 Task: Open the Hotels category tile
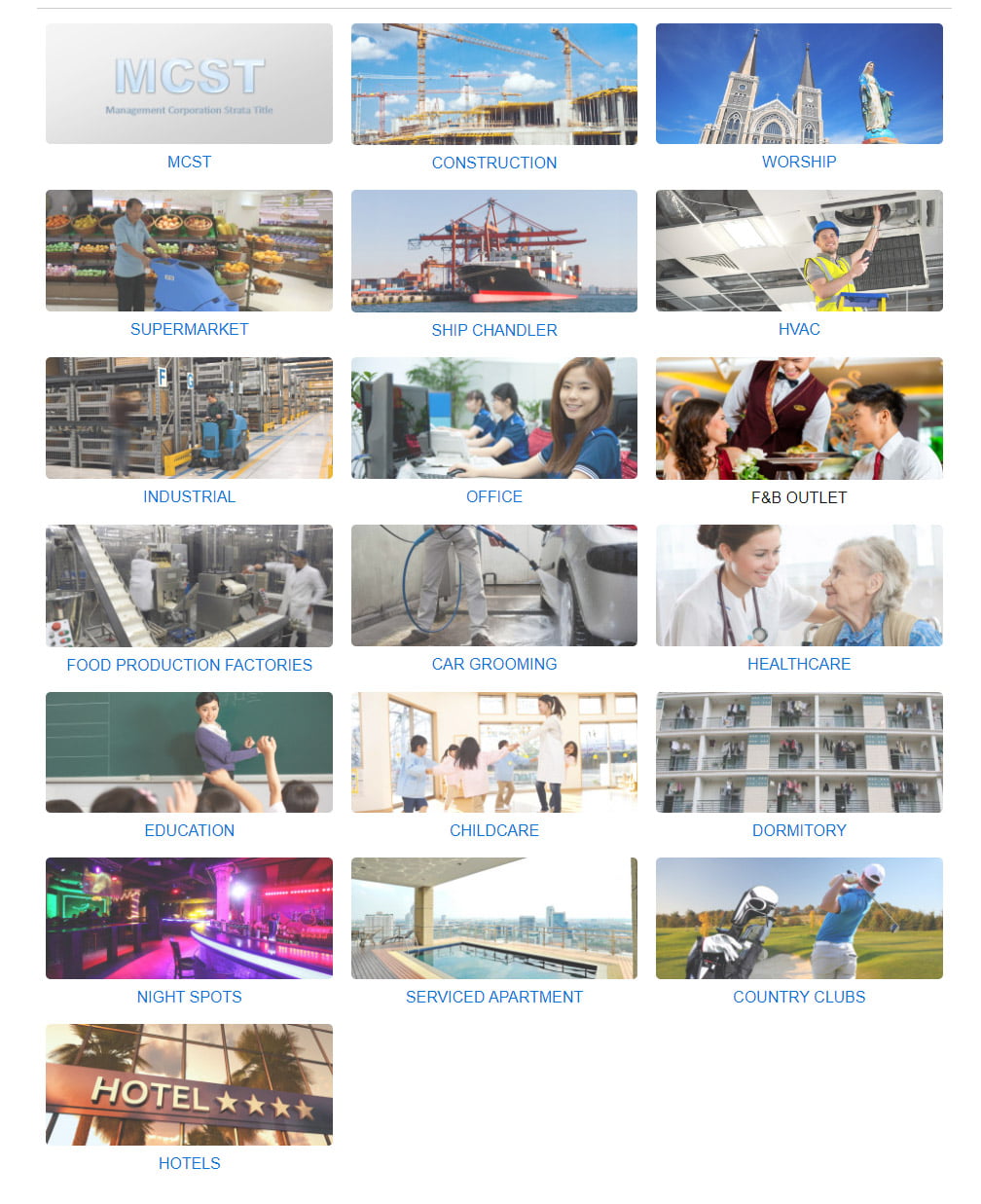[189, 1085]
